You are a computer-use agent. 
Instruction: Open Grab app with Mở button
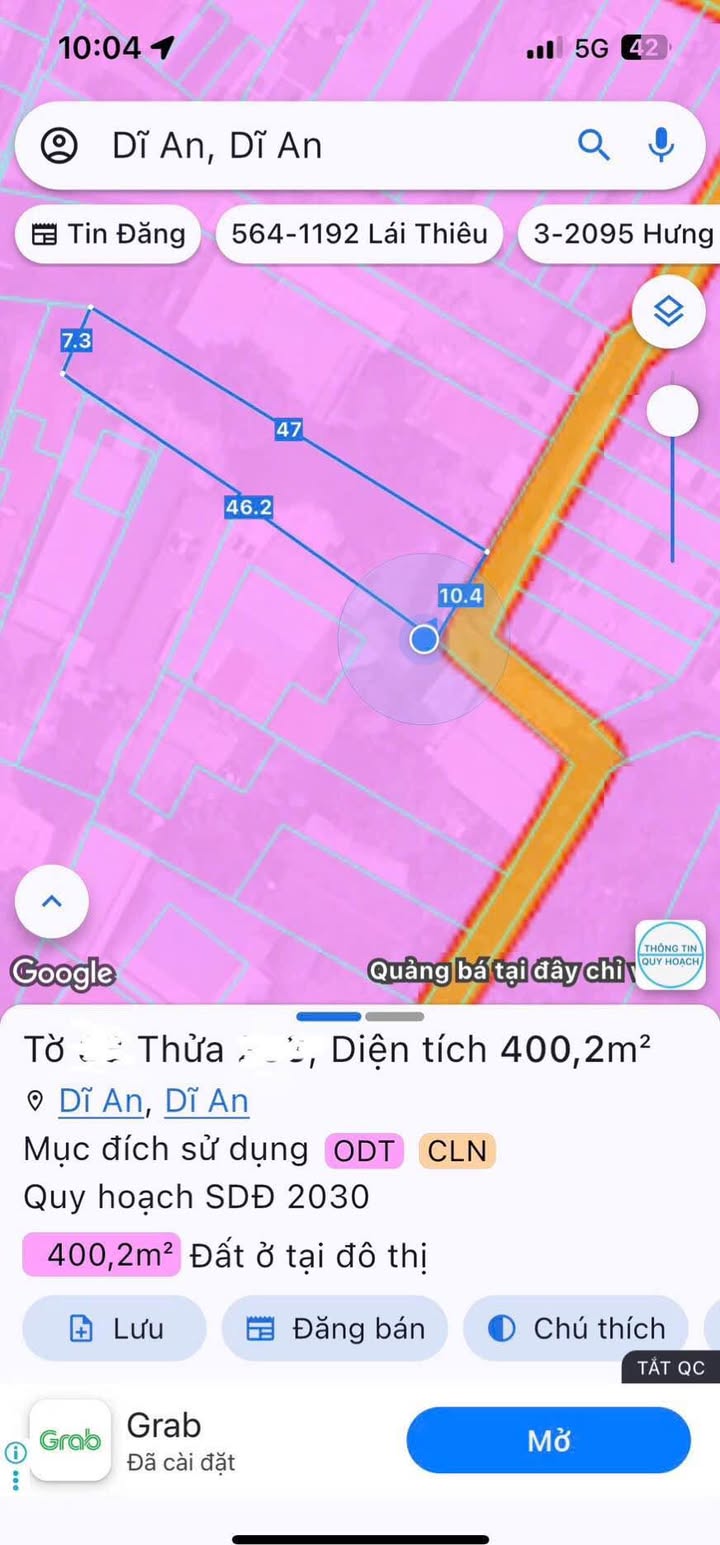[x=548, y=1441]
